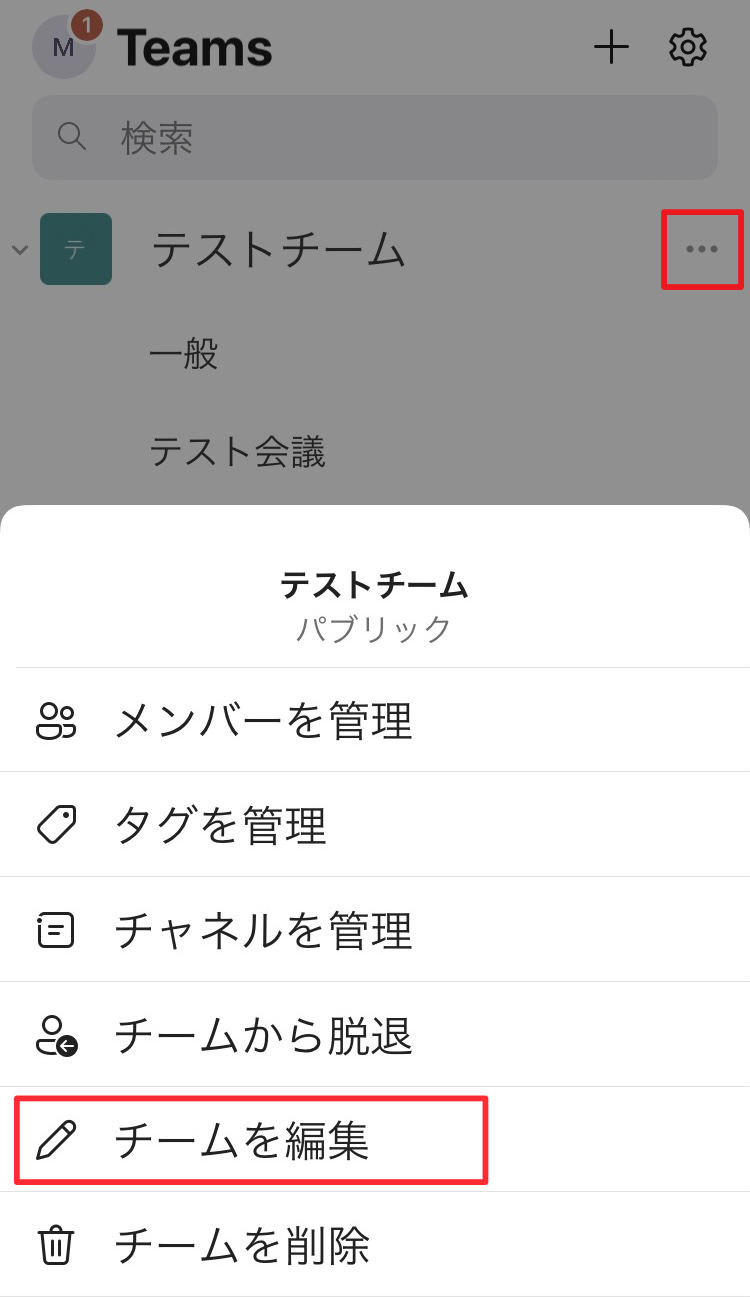Choose チームから脱退 to leave team
Screen dimensions: 750x1297
coord(264,1035)
